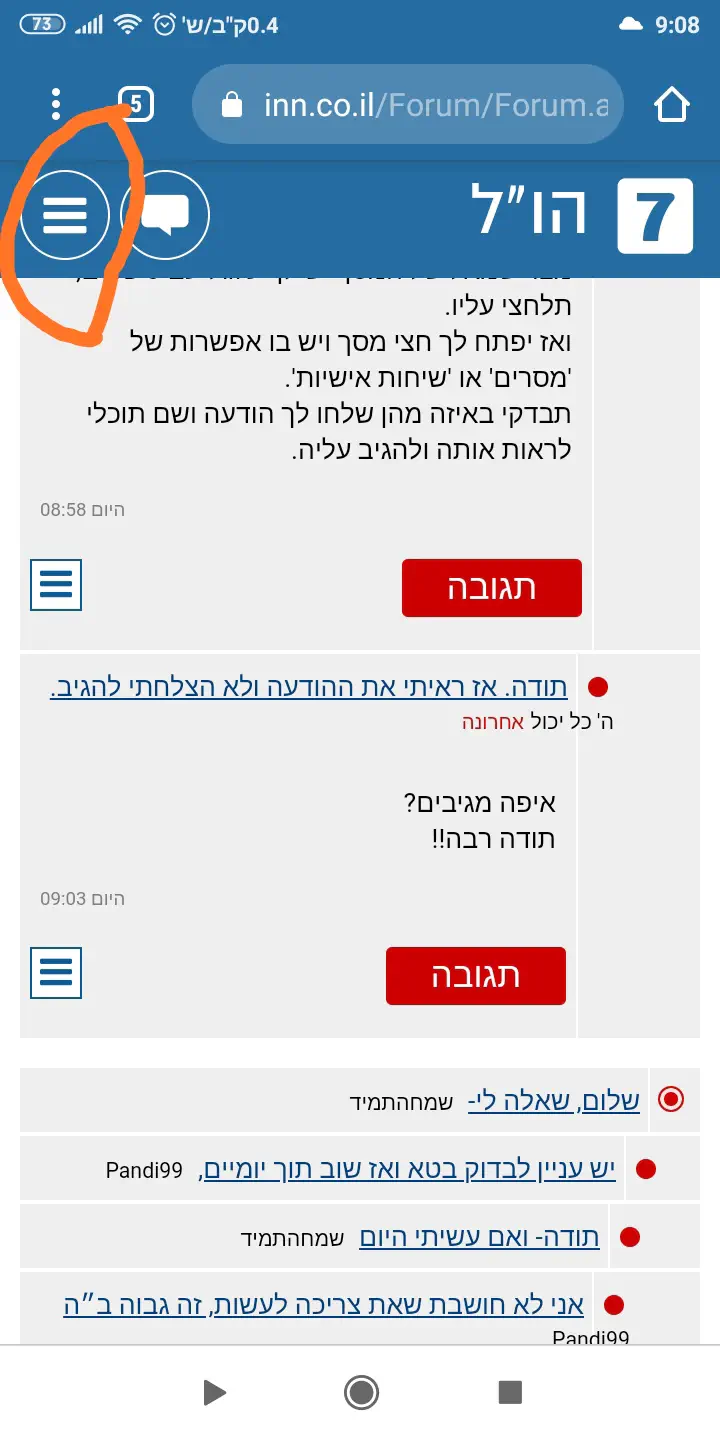
Task: Open reply יש עניין לבדוק בטא by Pandi99
Action: (x=408, y=1168)
